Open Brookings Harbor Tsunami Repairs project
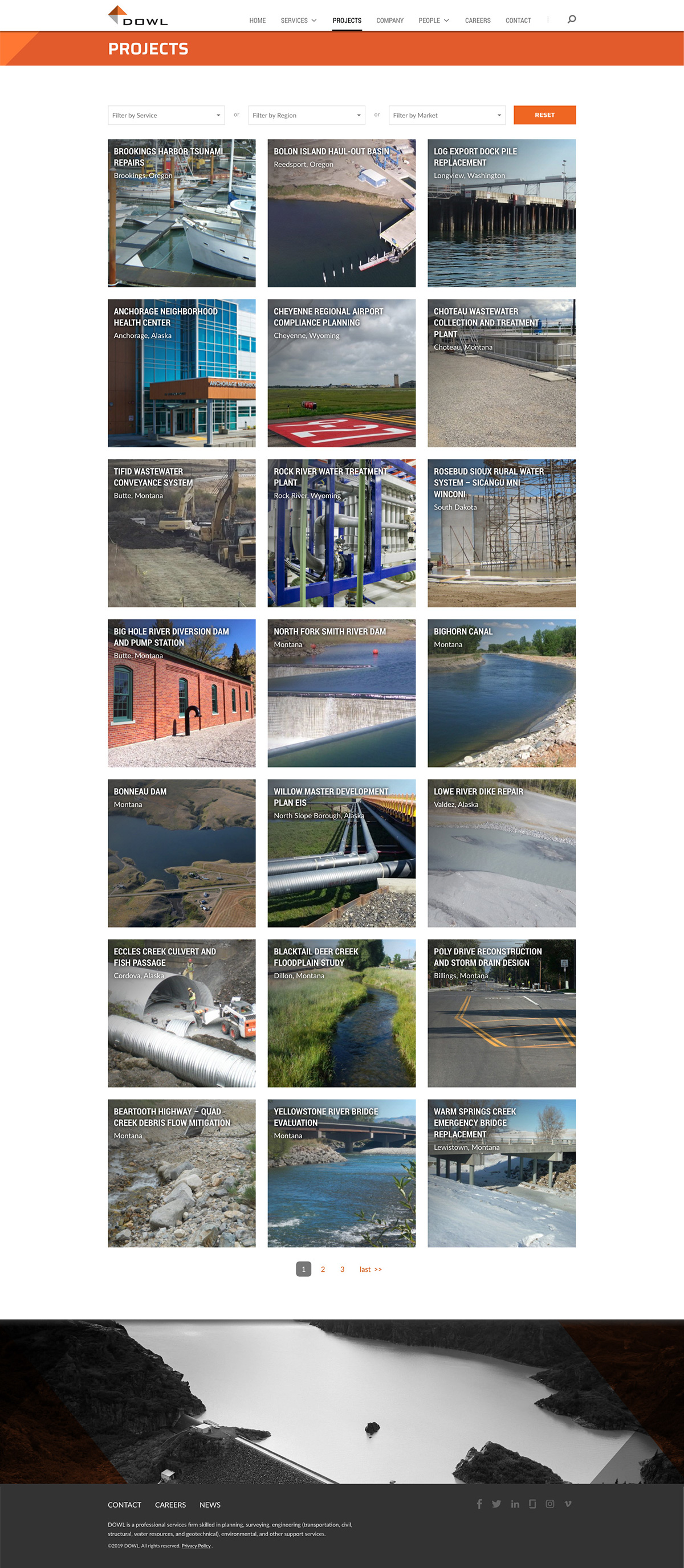This screenshot has height=1568, width=684. tap(181, 213)
